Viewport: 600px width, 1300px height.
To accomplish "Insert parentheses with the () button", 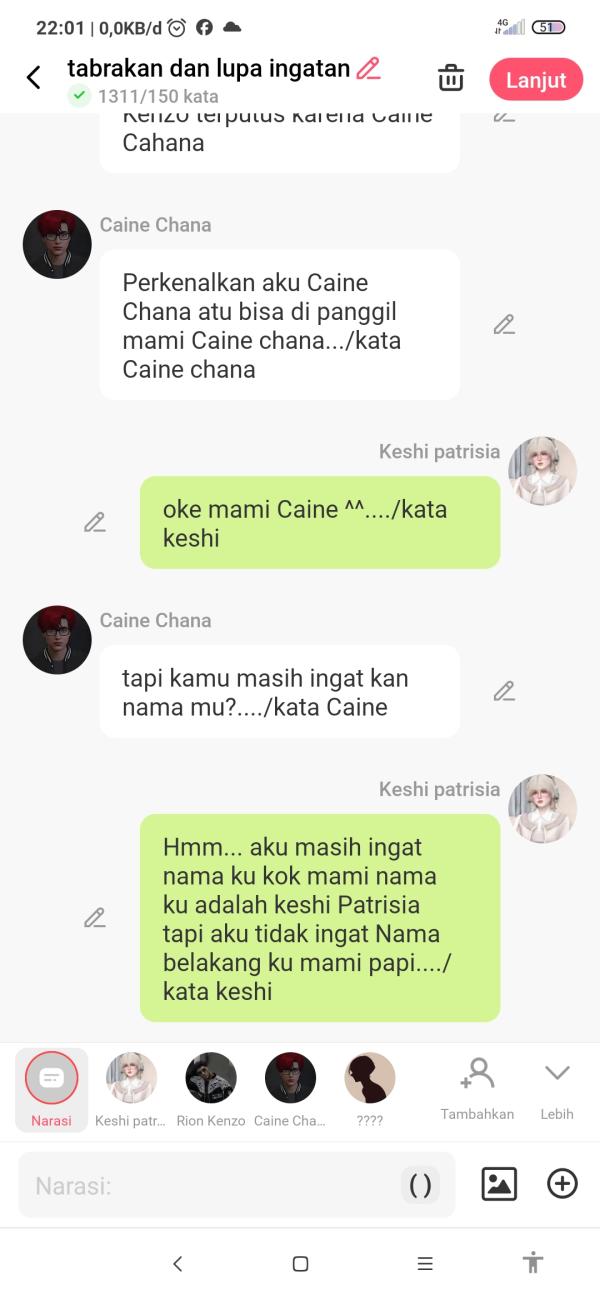I will coord(421,1186).
